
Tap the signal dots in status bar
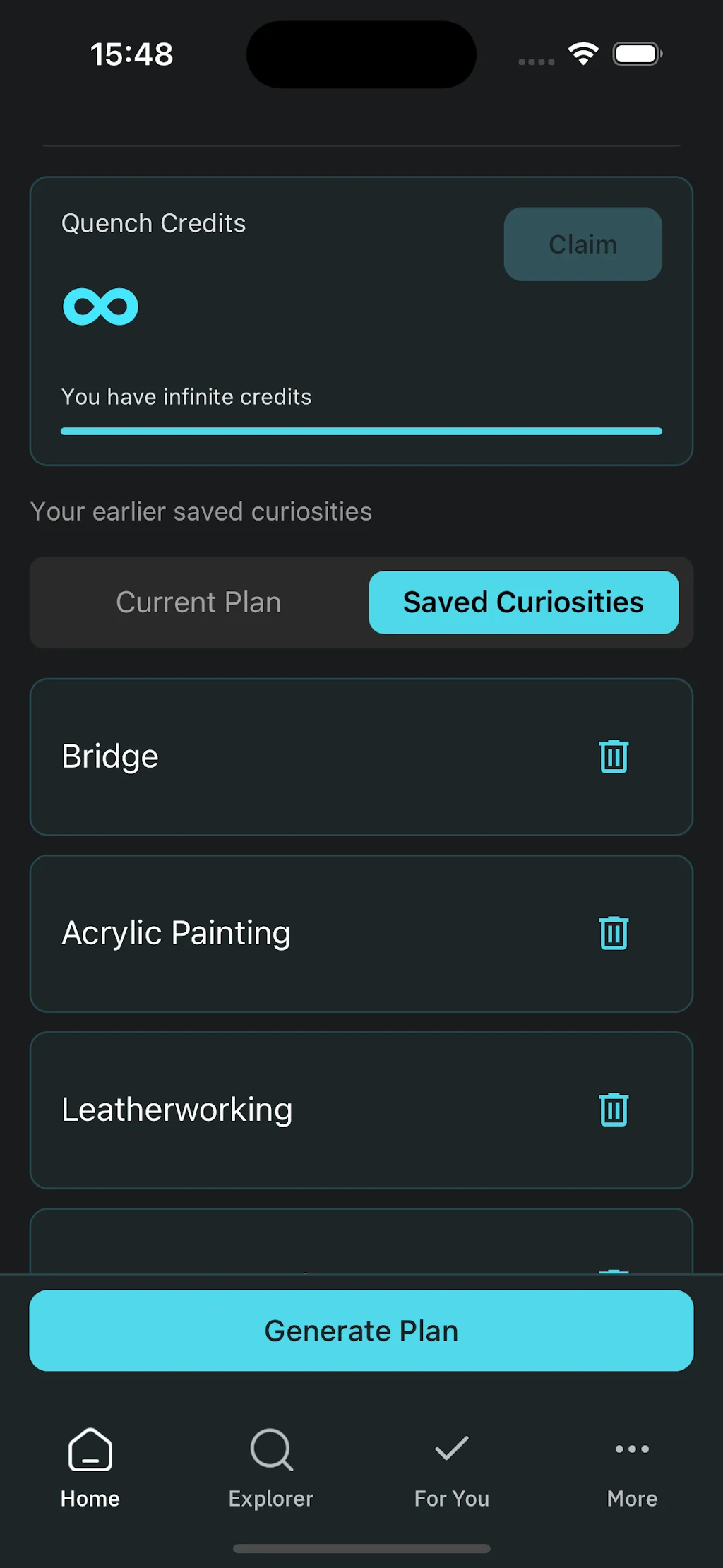534,62
